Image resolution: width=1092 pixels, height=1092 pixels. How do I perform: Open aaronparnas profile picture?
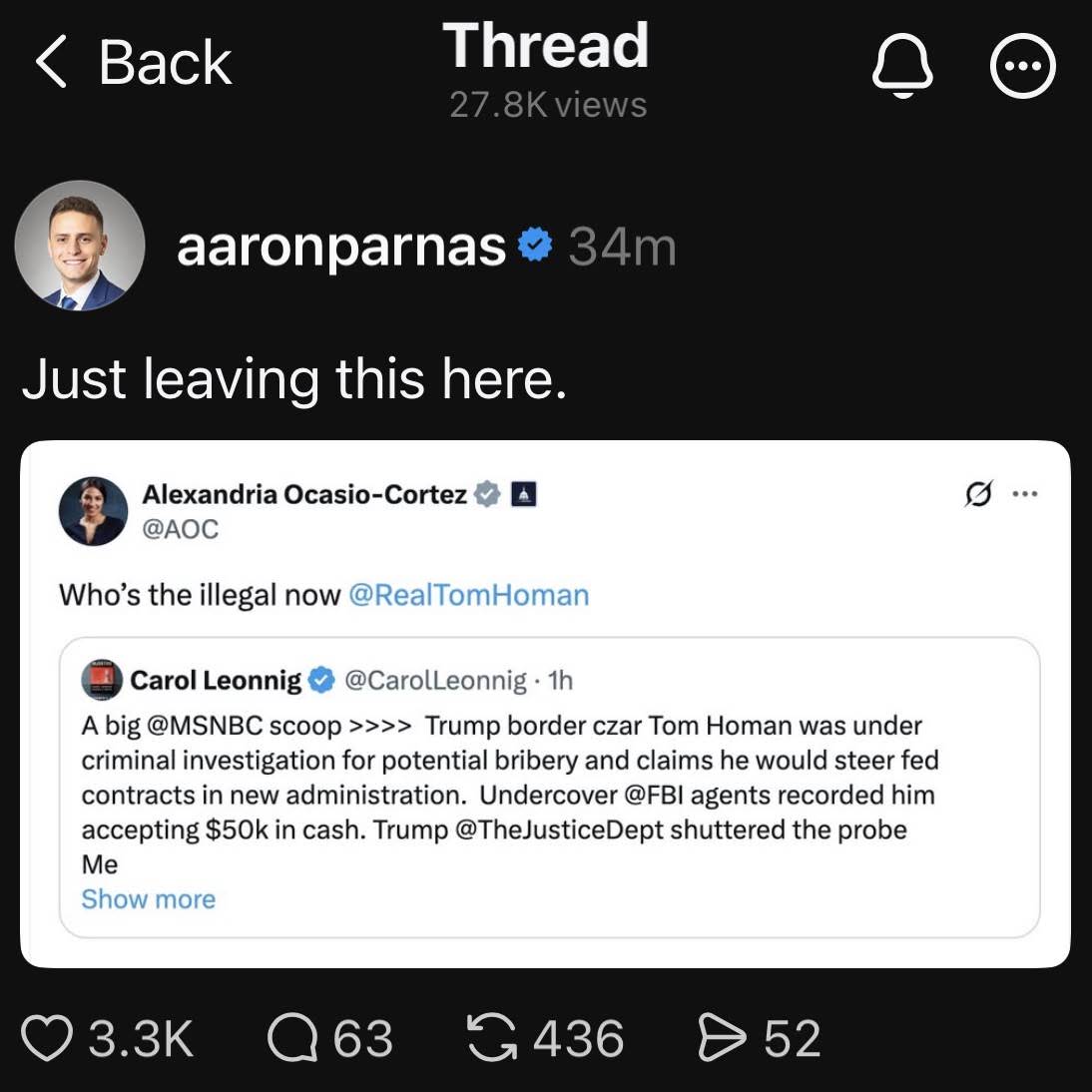80,246
